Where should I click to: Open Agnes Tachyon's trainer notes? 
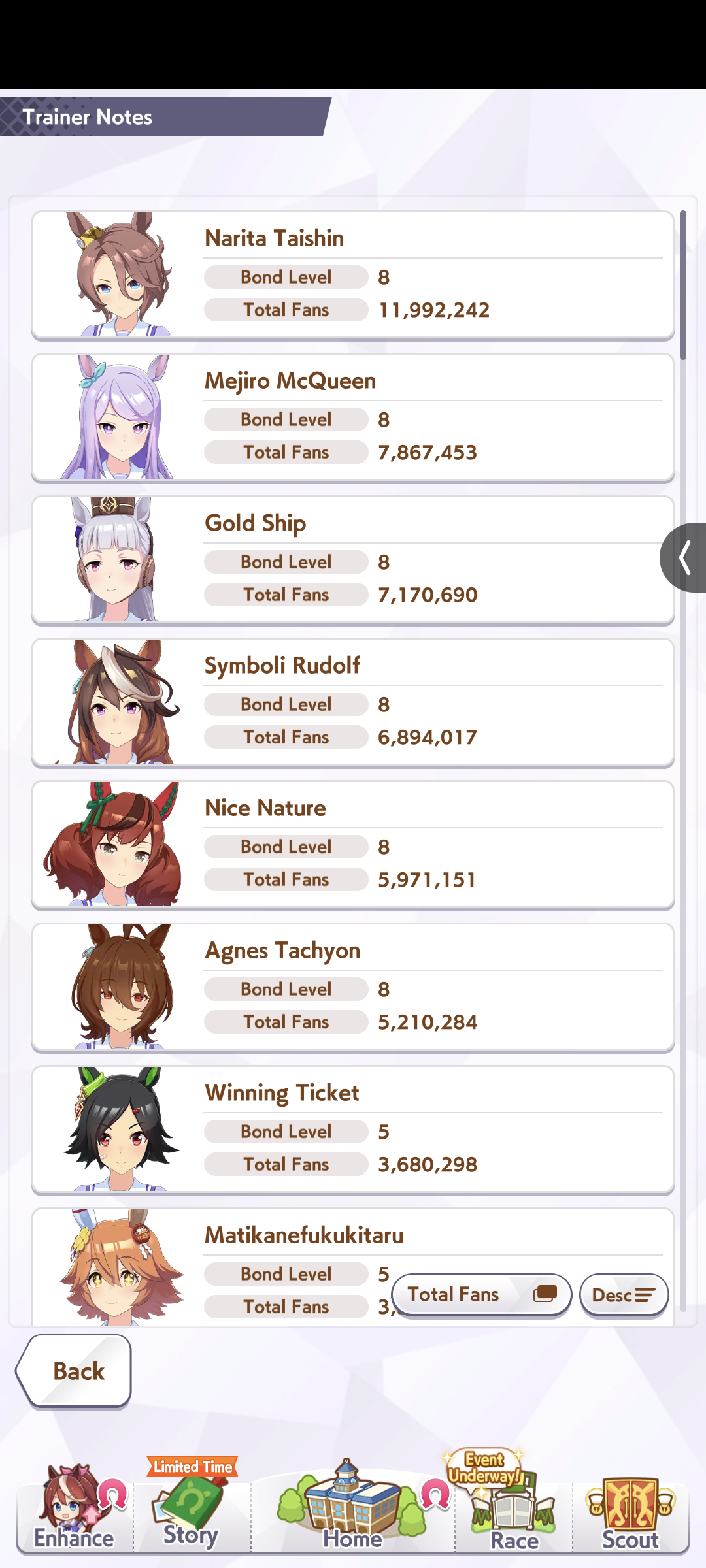(x=353, y=987)
